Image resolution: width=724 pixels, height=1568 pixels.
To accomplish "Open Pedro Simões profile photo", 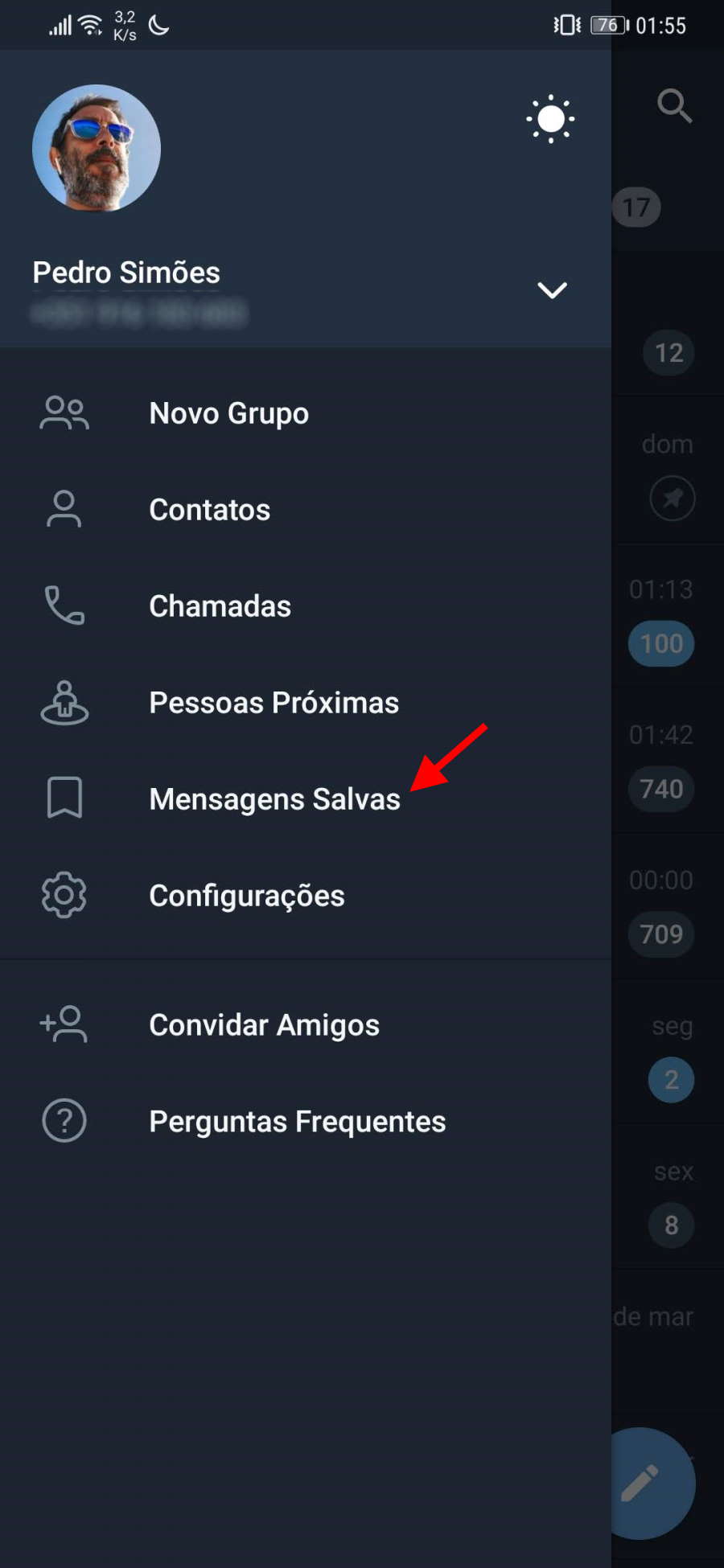I will [x=97, y=149].
